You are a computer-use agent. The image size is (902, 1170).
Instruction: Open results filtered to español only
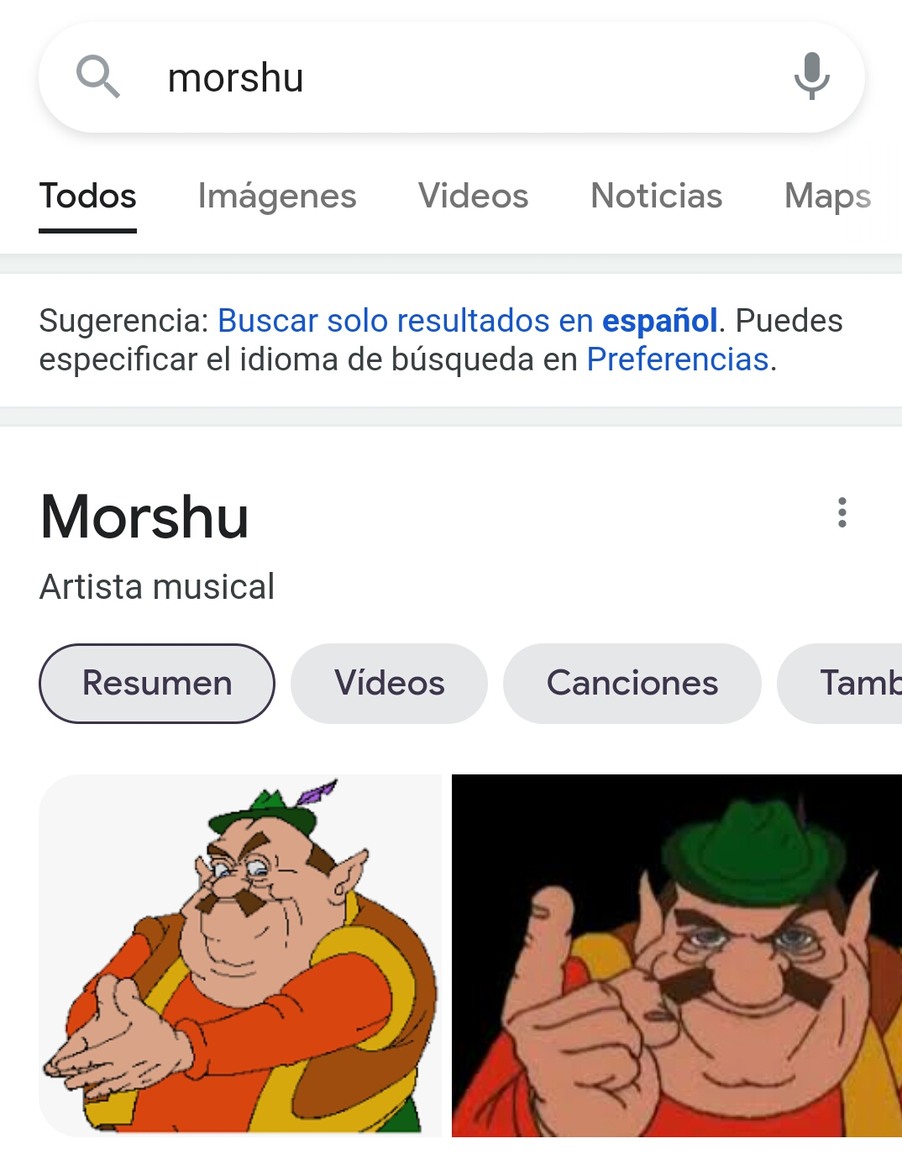[x=466, y=320]
